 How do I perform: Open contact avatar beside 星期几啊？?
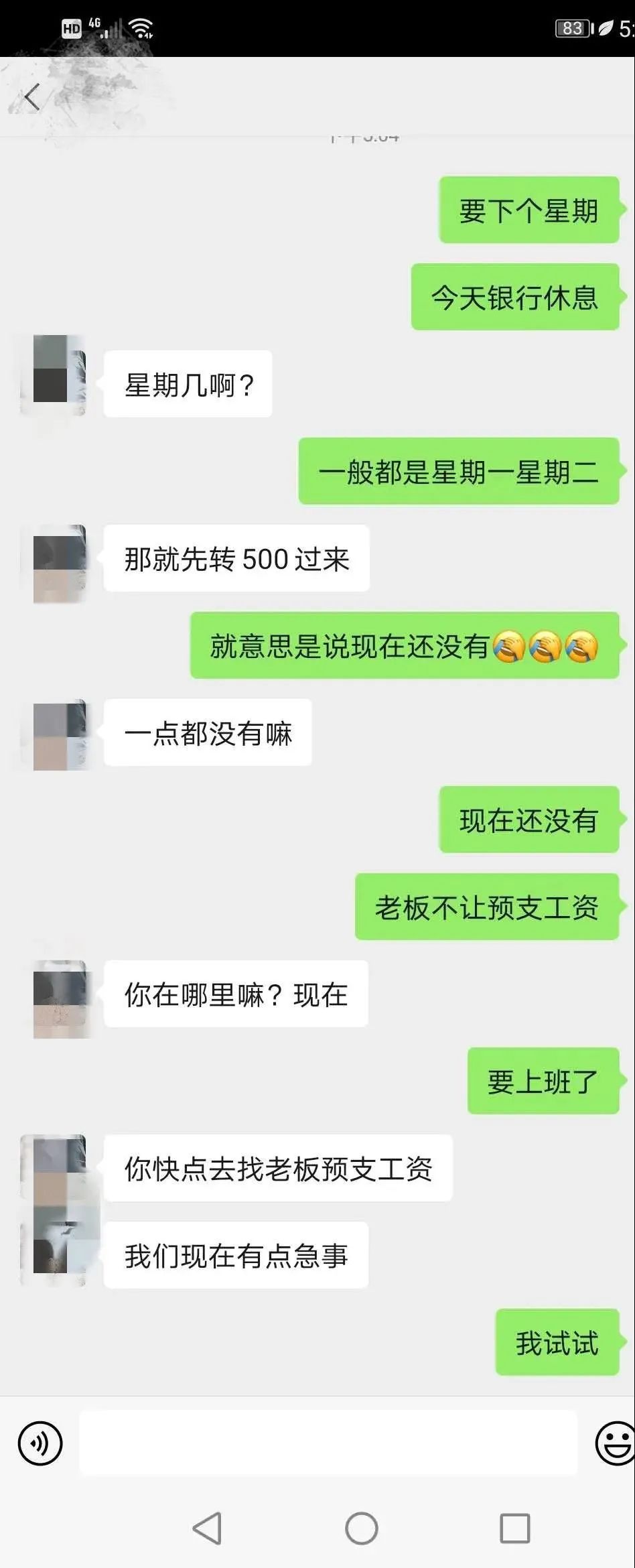coord(60,376)
